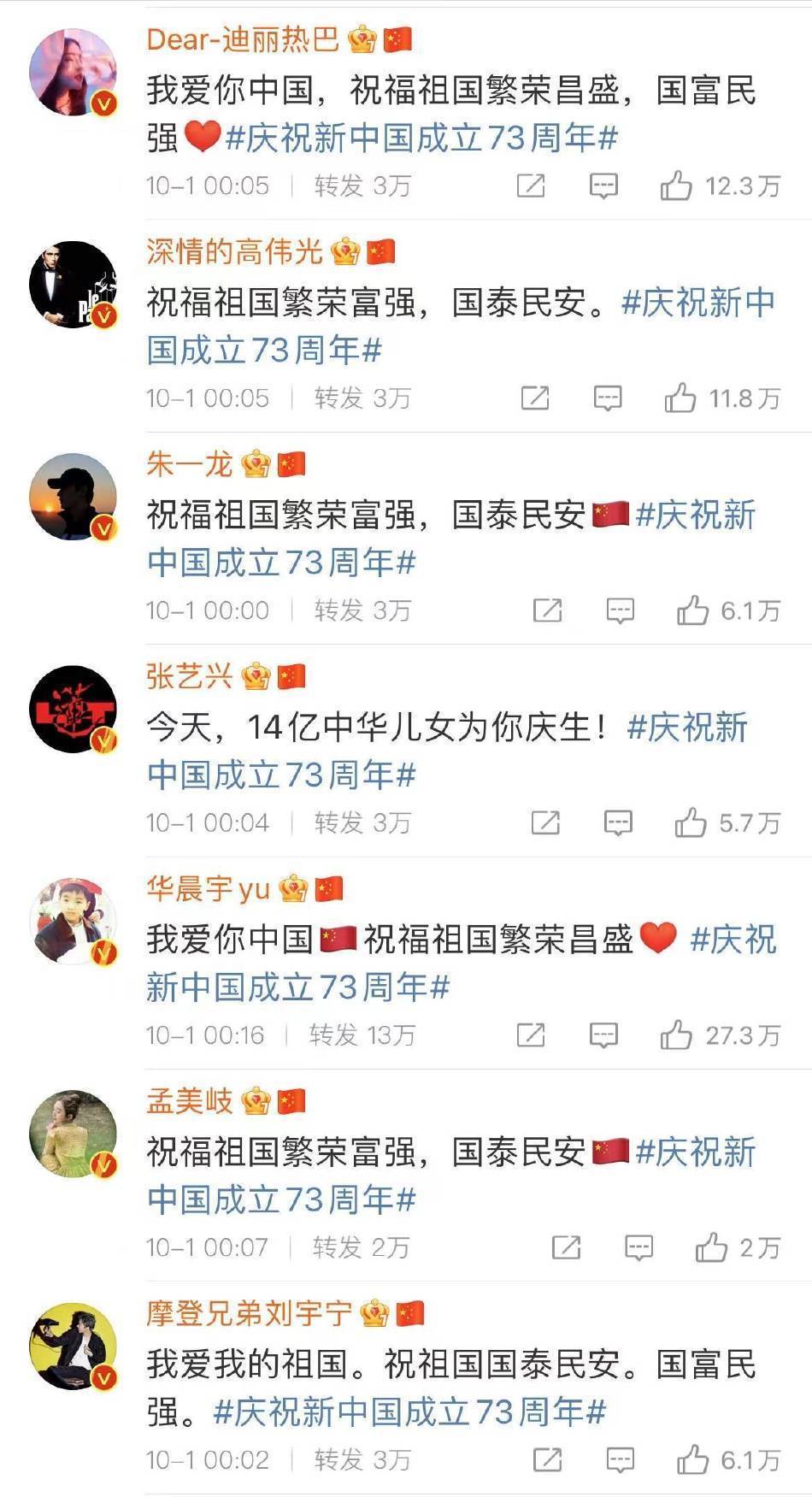Repost 张艺兴's comment
The height and width of the screenshot is (1497, 812).
(545, 822)
